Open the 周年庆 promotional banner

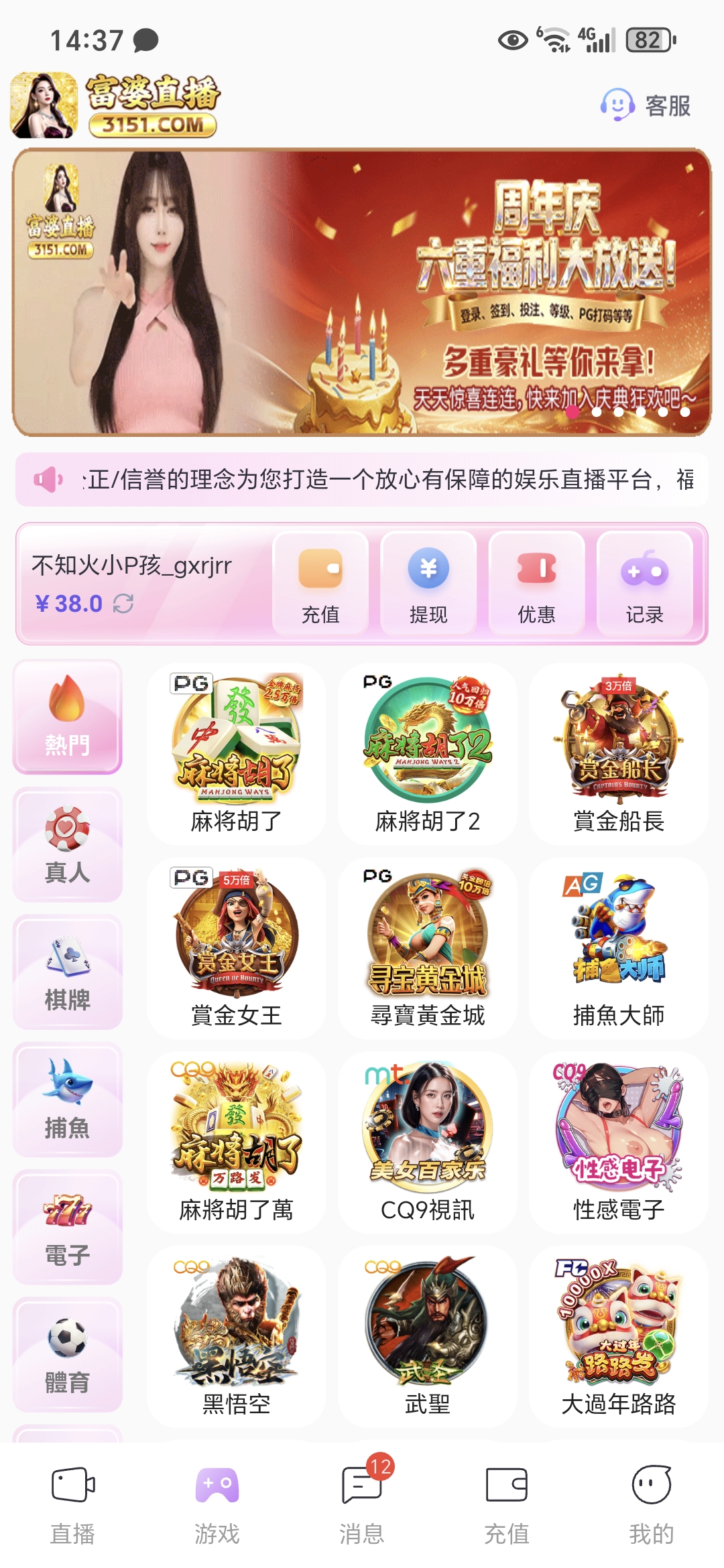click(x=362, y=292)
